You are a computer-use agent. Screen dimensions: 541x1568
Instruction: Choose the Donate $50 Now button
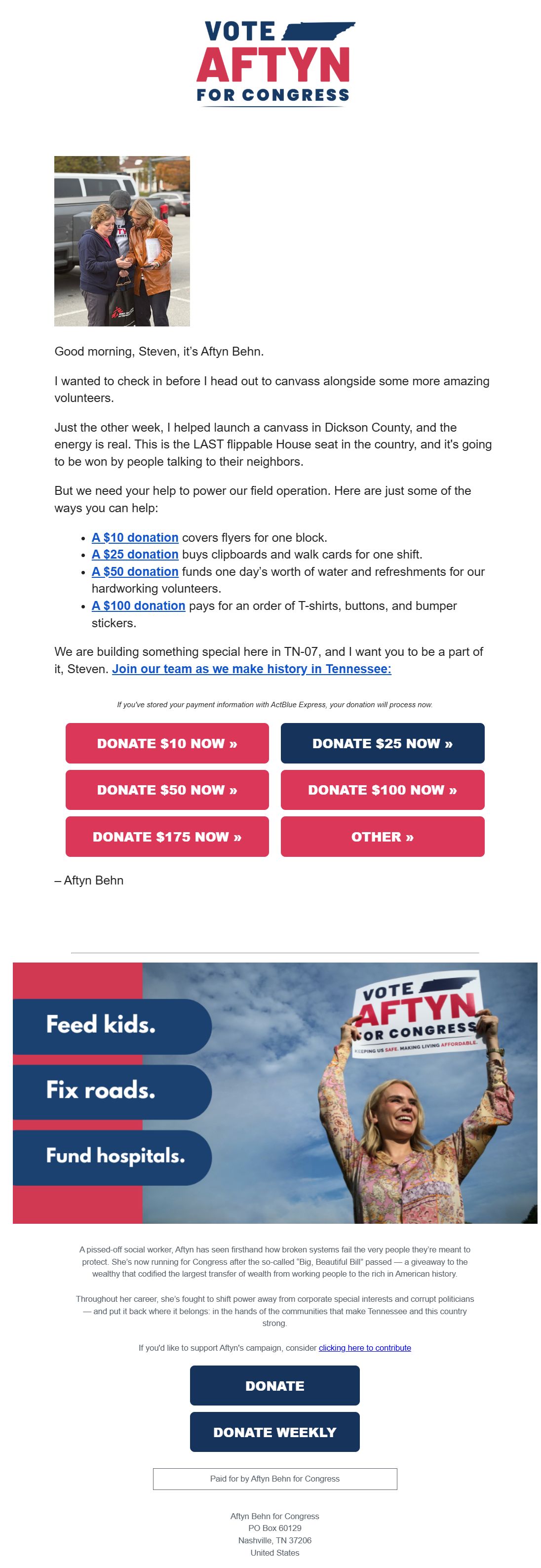[167, 790]
